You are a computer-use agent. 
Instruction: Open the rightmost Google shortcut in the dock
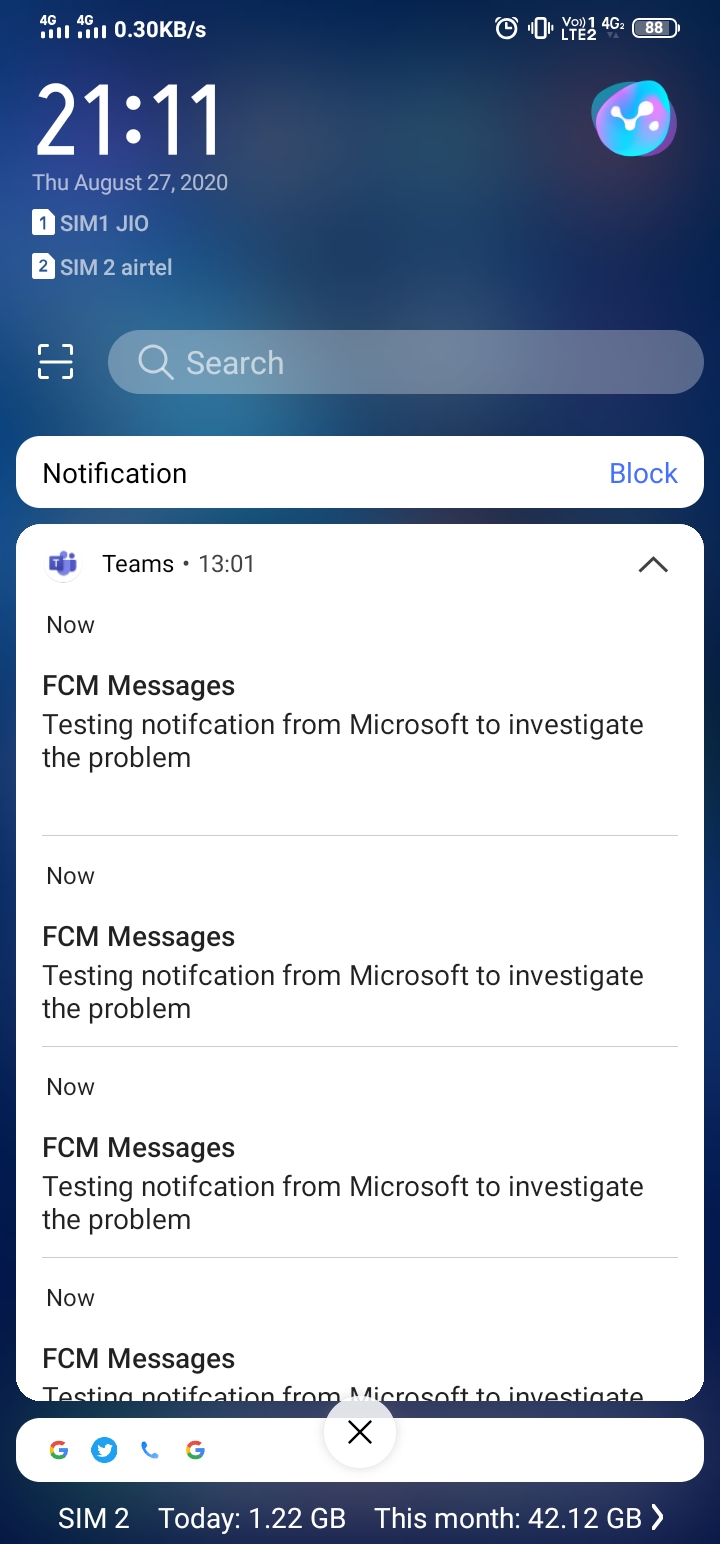tap(194, 1449)
